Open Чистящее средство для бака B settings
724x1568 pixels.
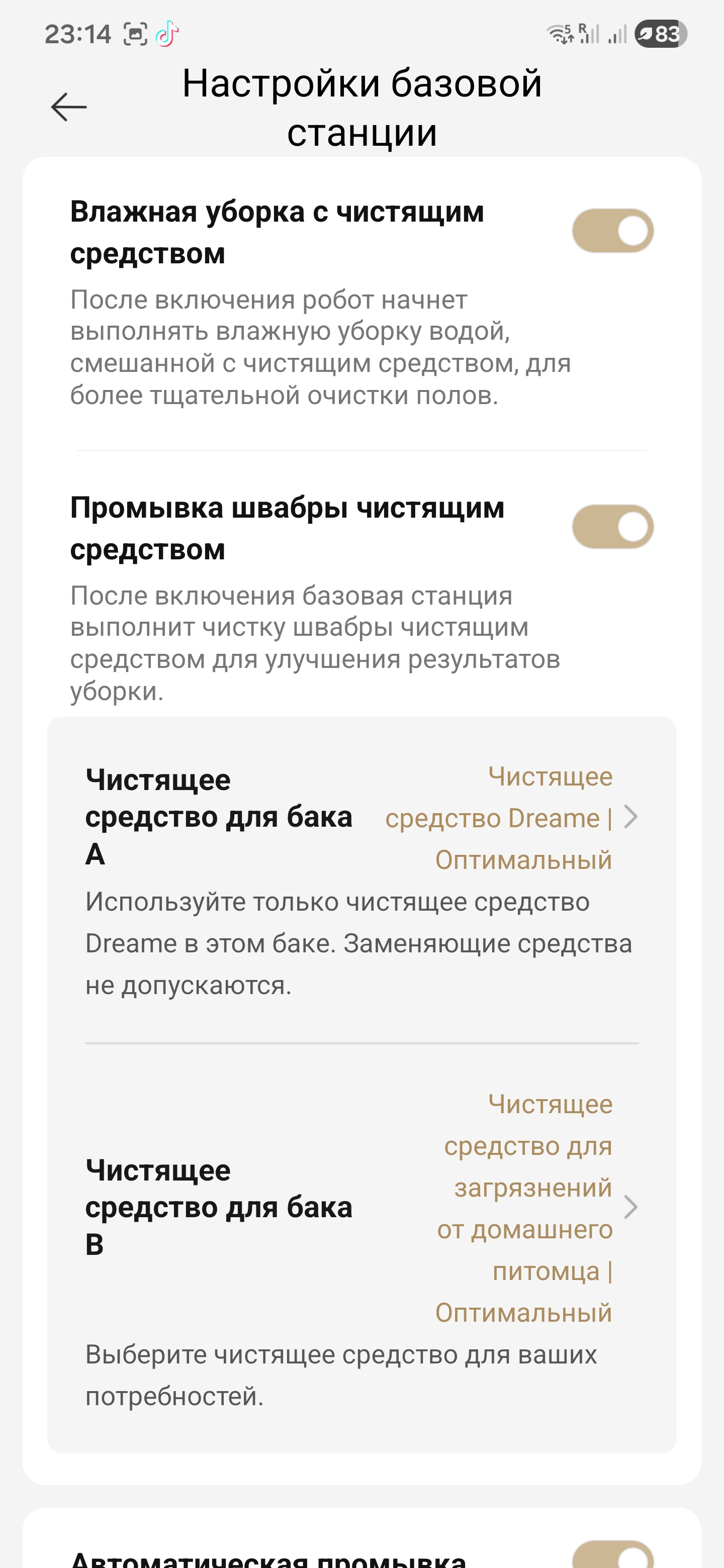(361, 1207)
